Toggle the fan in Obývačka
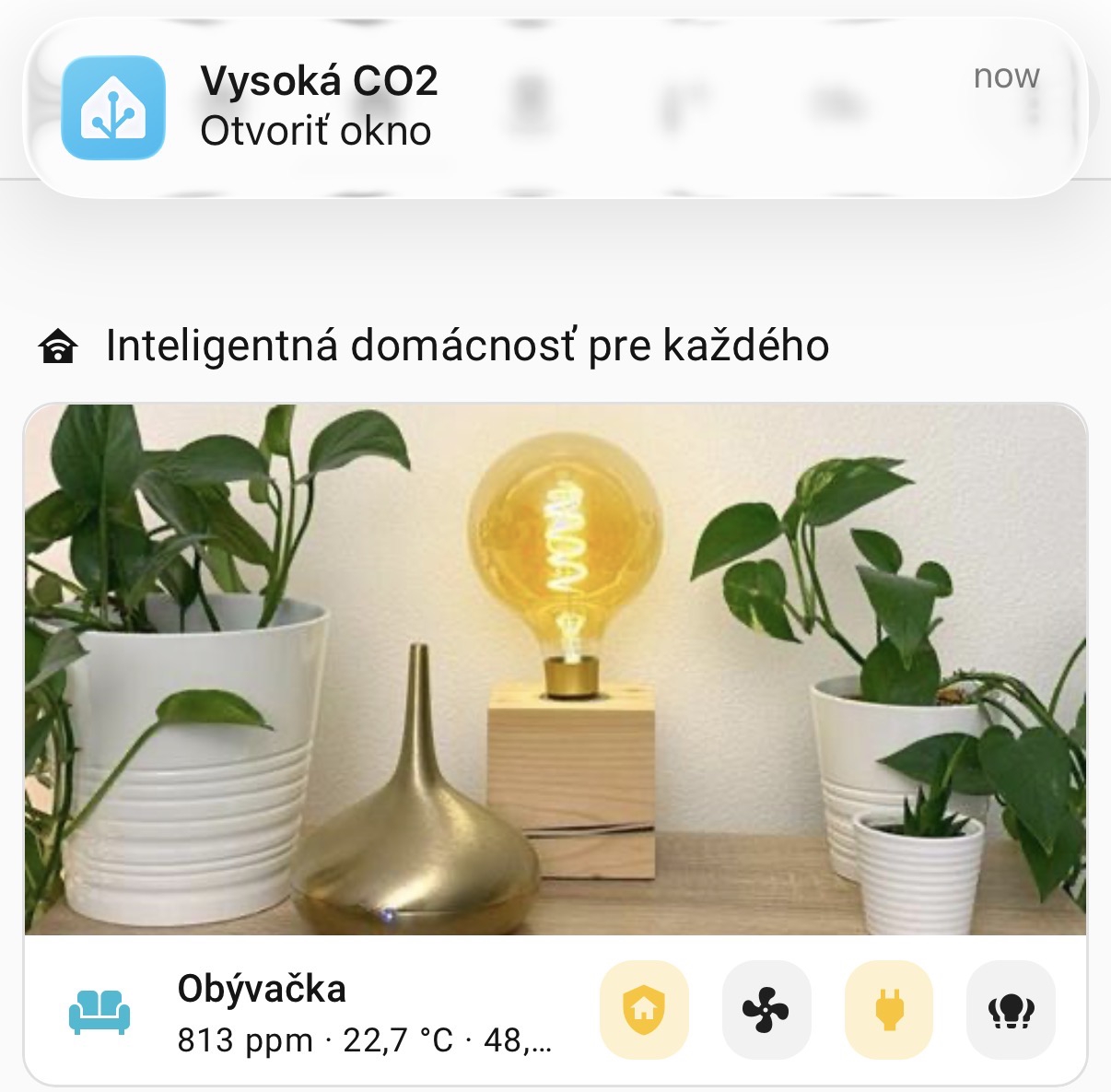The image size is (1111, 1092). (x=766, y=1010)
